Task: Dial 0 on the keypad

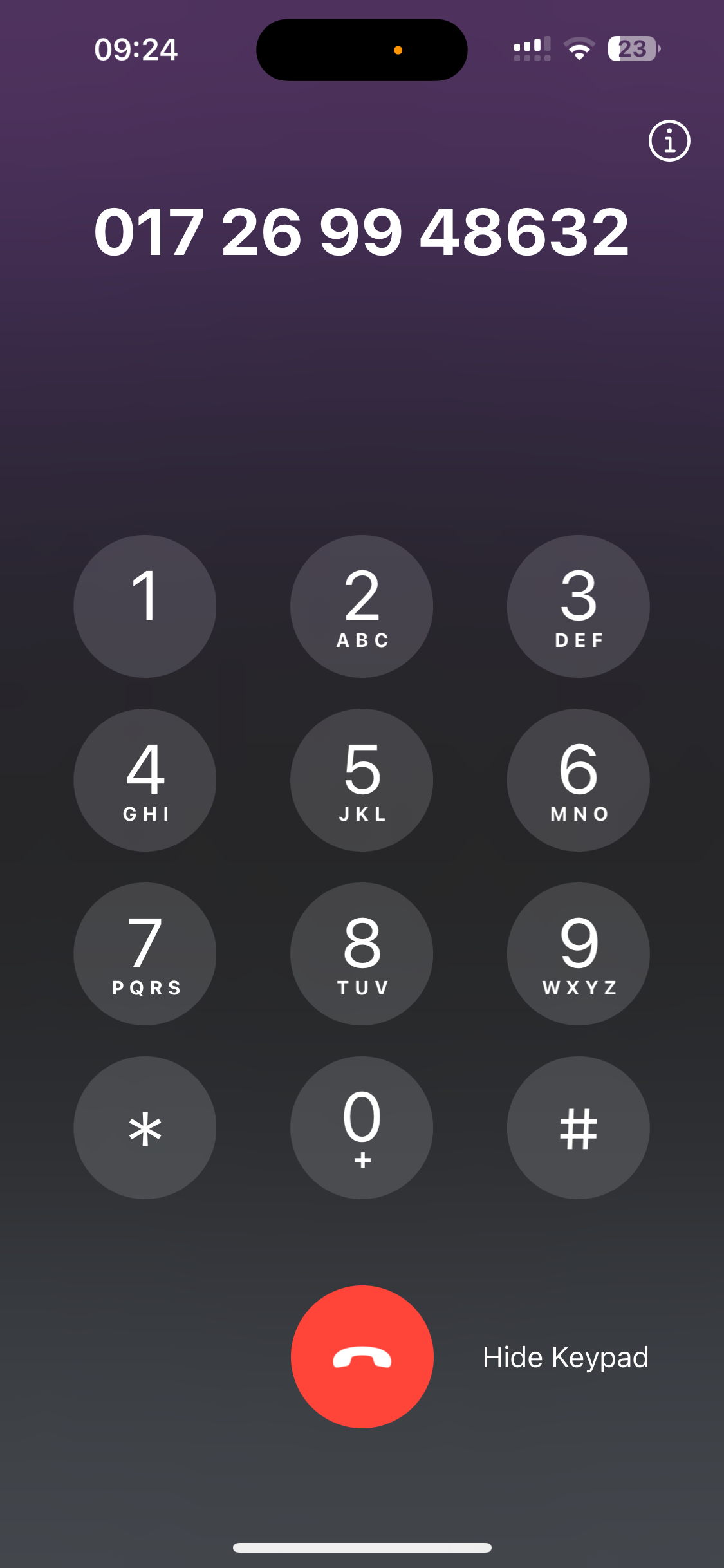Action: [x=362, y=1127]
